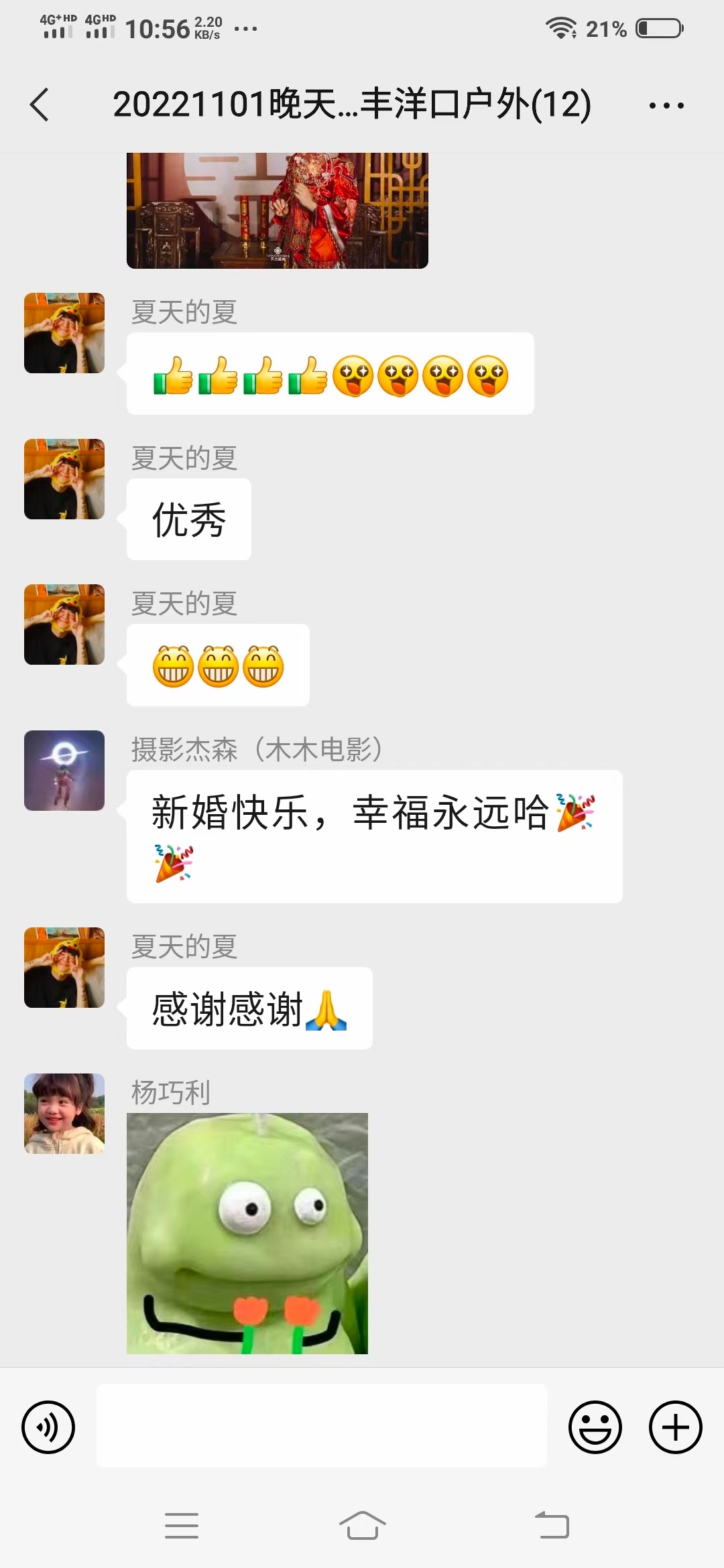724x1568 pixels.
Task: Go back from the group chat
Action: pos(40,105)
